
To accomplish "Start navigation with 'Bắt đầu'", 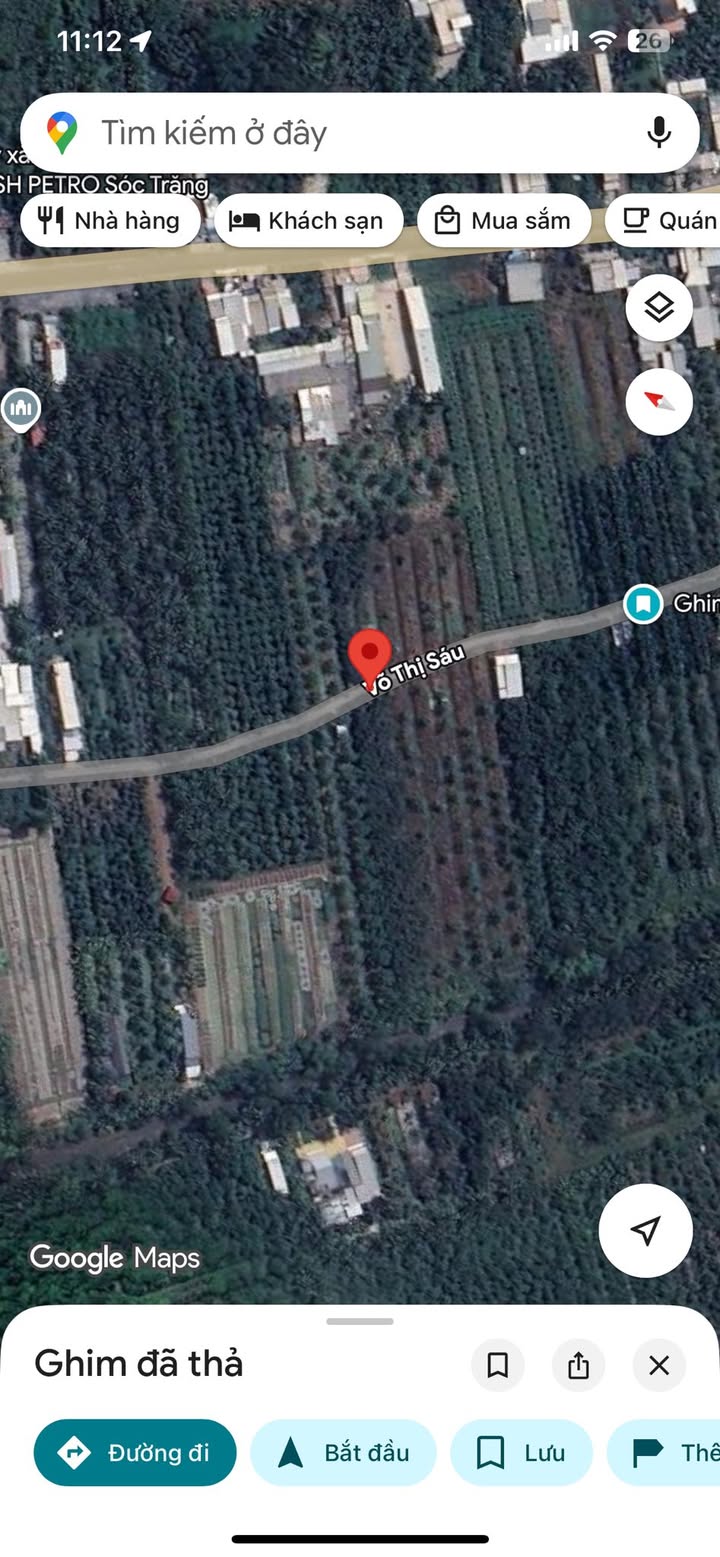I will point(343,1452).
